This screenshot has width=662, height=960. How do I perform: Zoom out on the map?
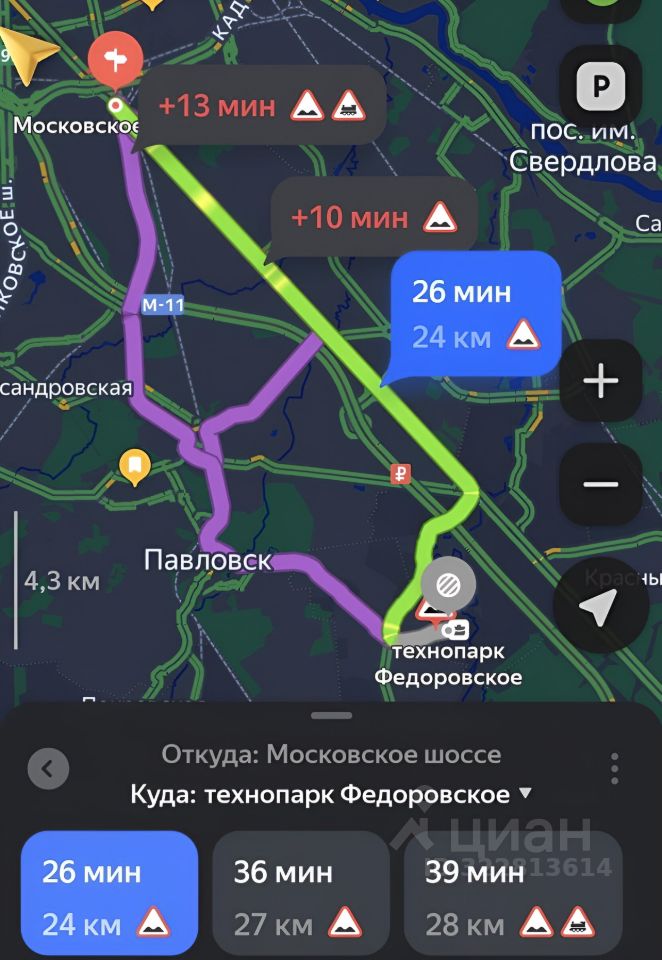tap(600, 485)
